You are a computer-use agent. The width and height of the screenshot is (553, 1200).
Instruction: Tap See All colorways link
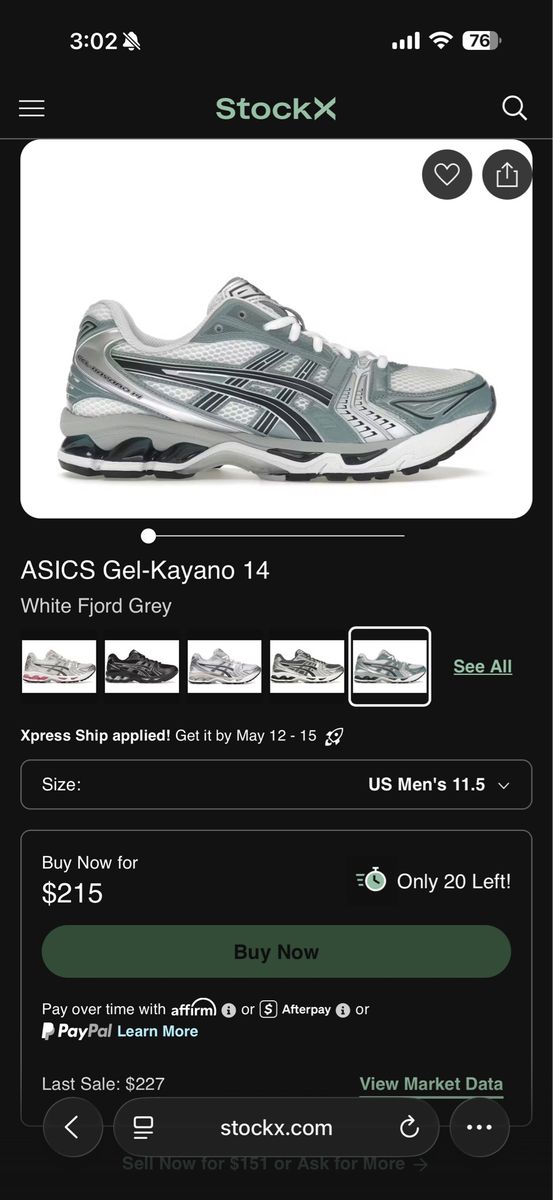482,666
